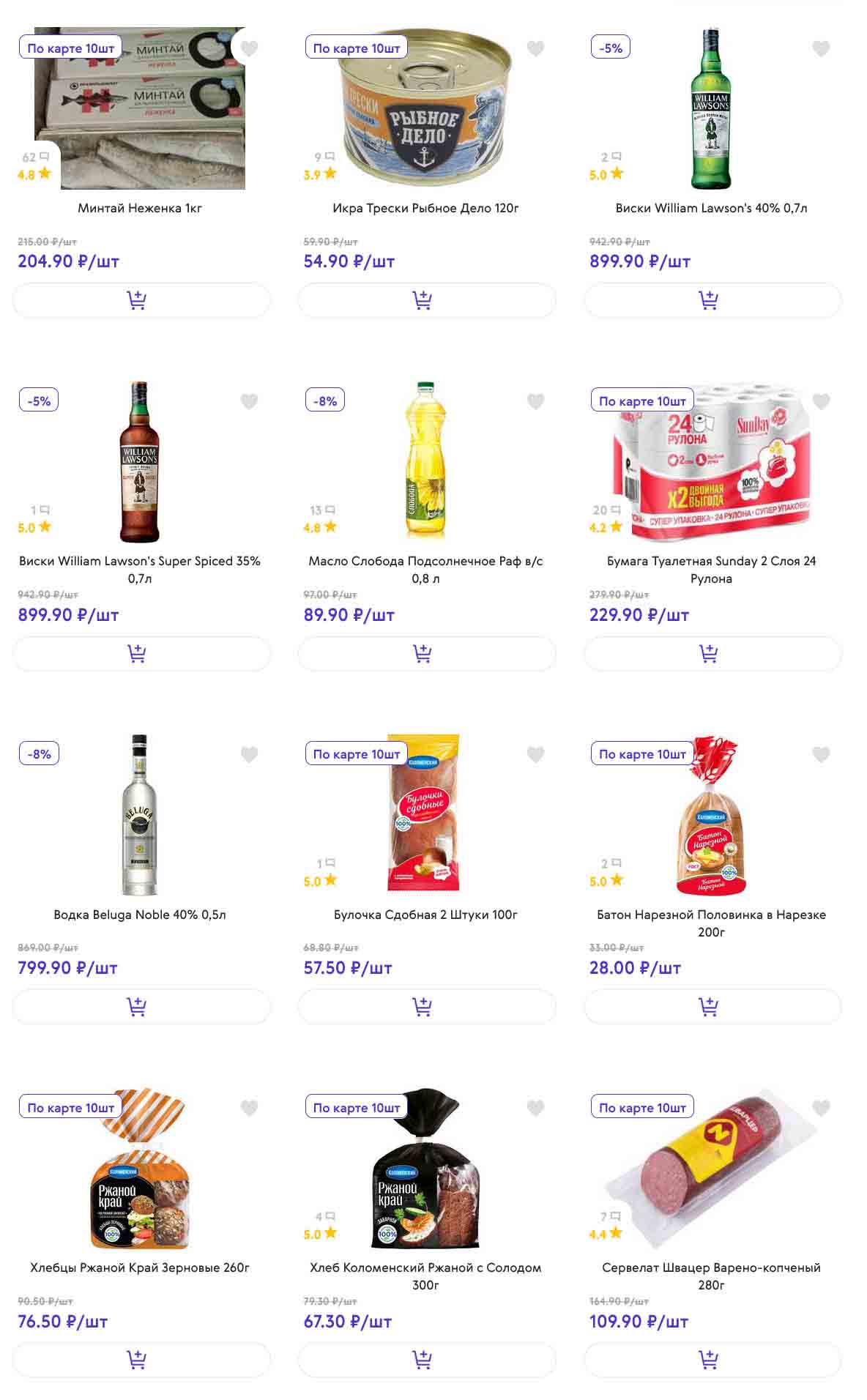Open William Lawson's Super Spiced product card
This screenshot has height=1400, width=867.
[x=139, y=569]
